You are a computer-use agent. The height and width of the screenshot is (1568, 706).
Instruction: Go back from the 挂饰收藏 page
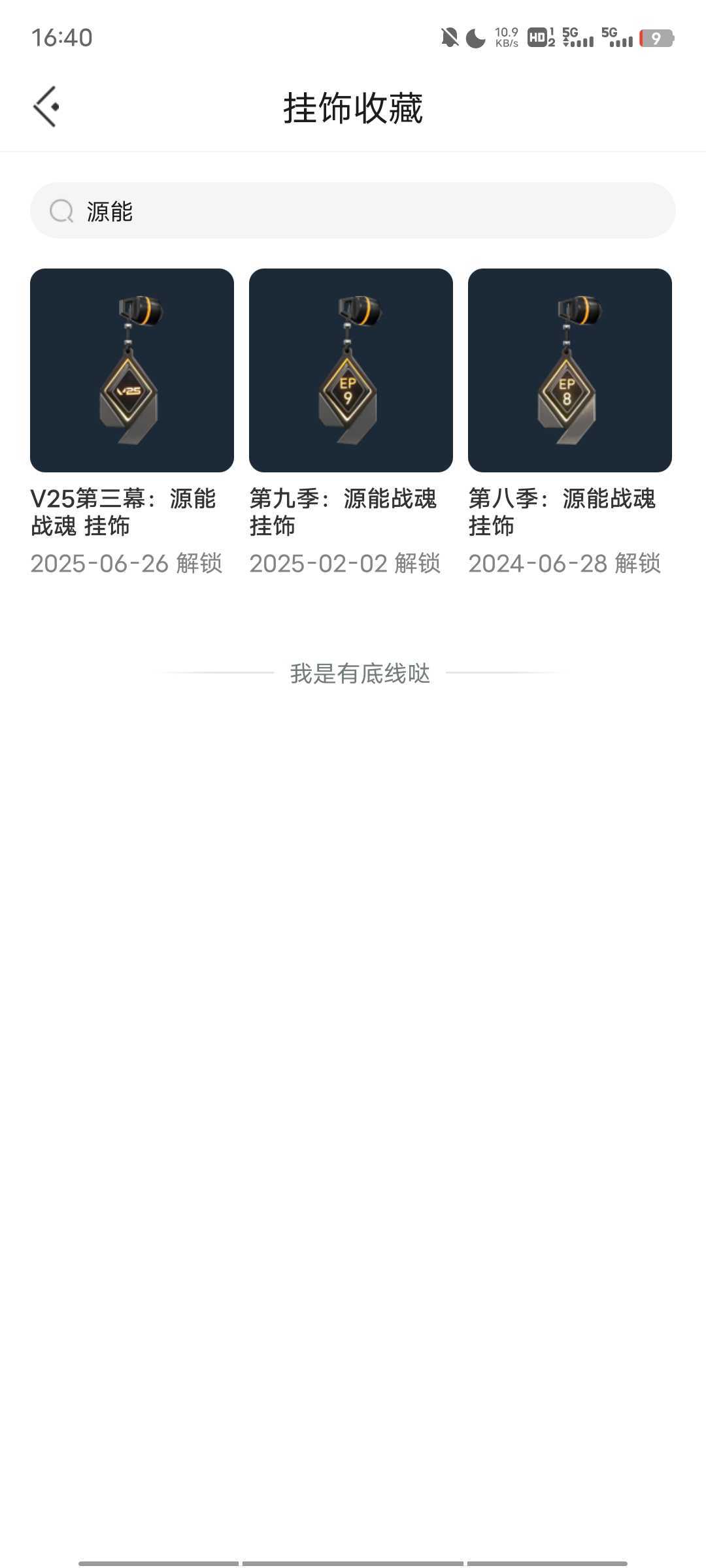point(46,106)
